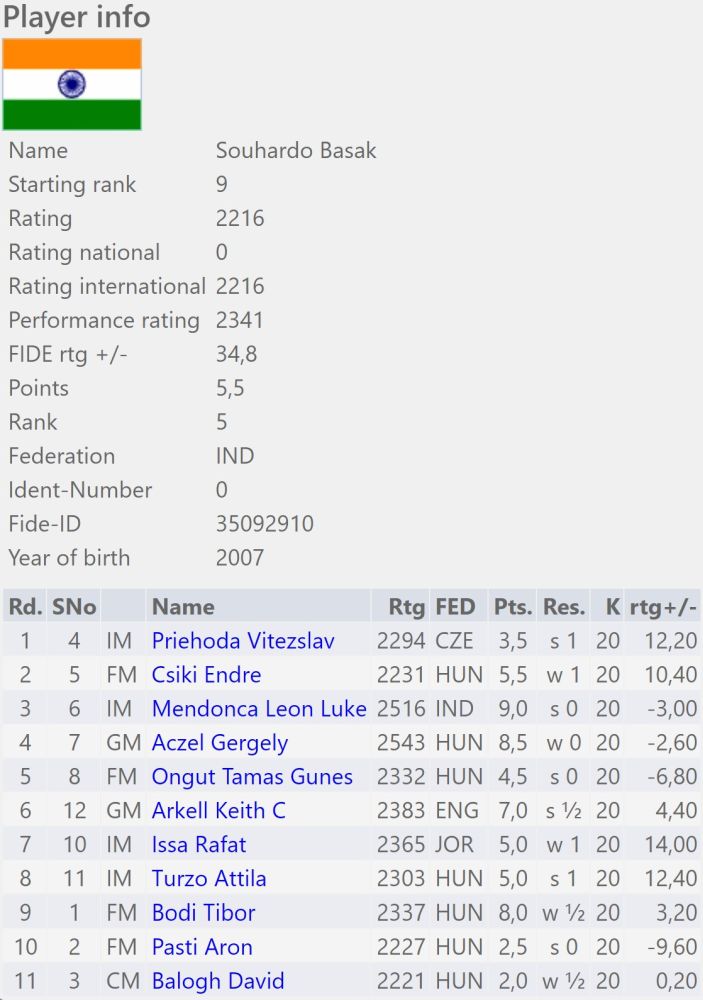Screen dimensions: 703x1000
Task: Select the Ongut Tamas Gunes link
Action: coord(252,777)
